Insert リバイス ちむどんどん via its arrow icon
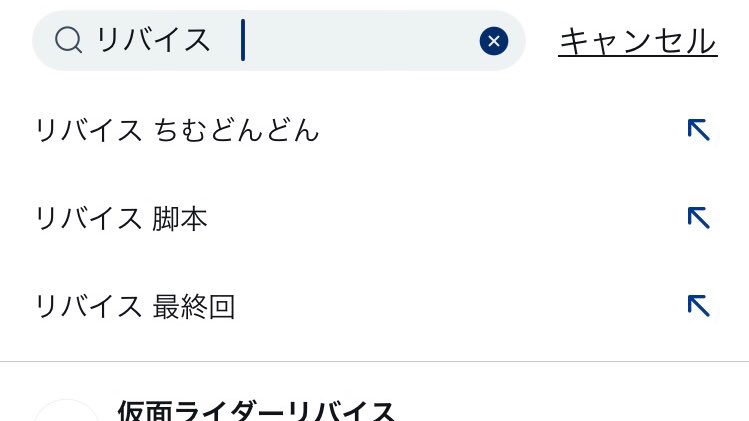This screenshot has height=421, width=749. 698,130
